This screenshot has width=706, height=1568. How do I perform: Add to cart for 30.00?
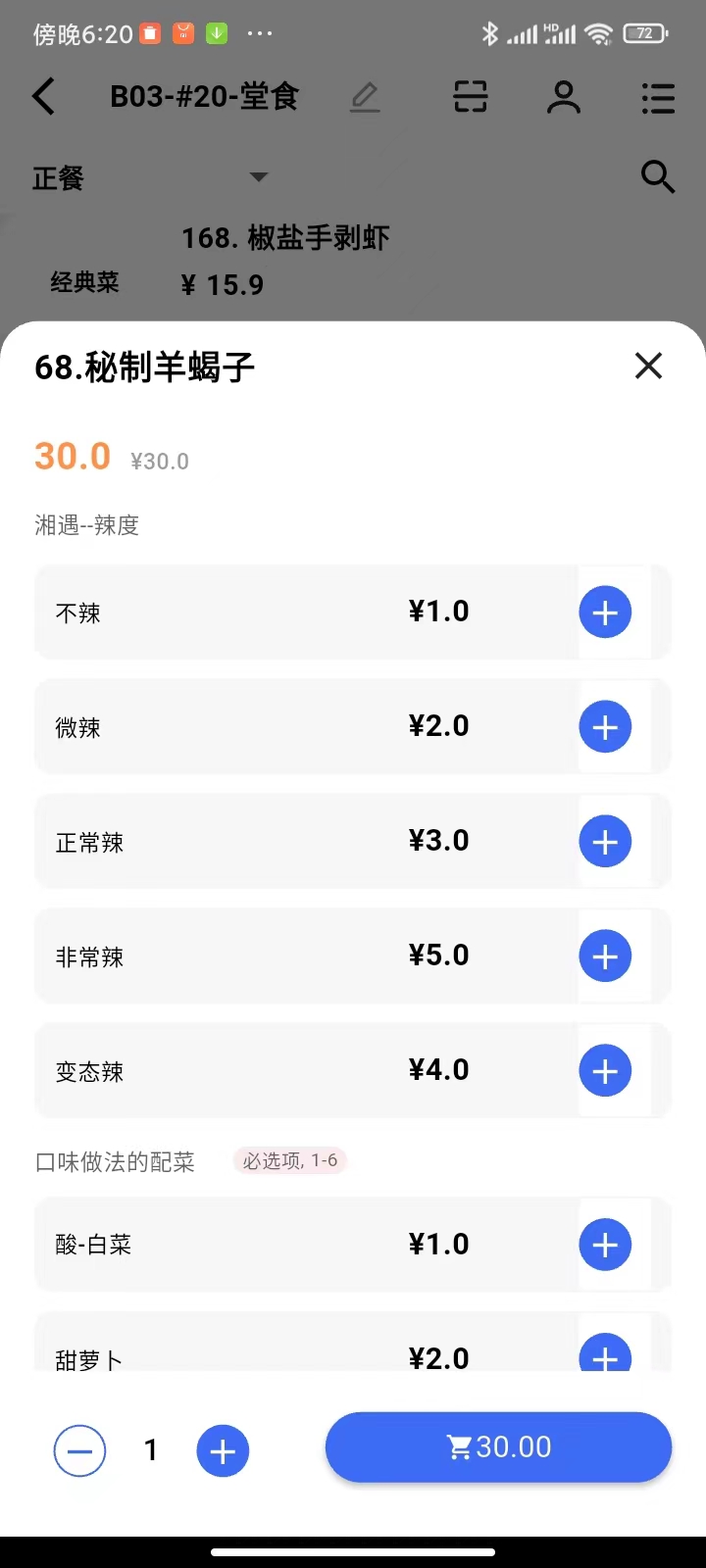tap(498, 1447)
